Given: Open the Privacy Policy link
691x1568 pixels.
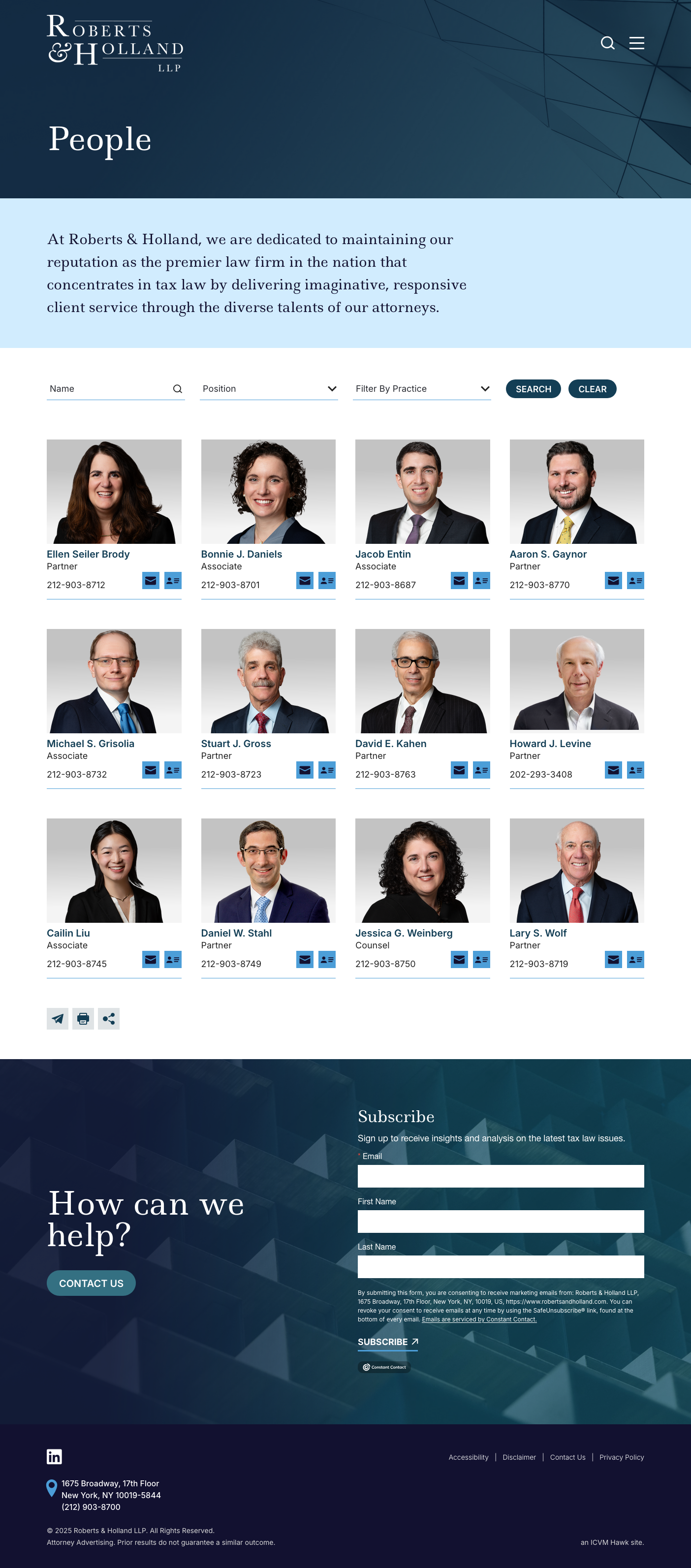Looking at the screenshot, I should pyautogui.click(x=622, y=1457).
